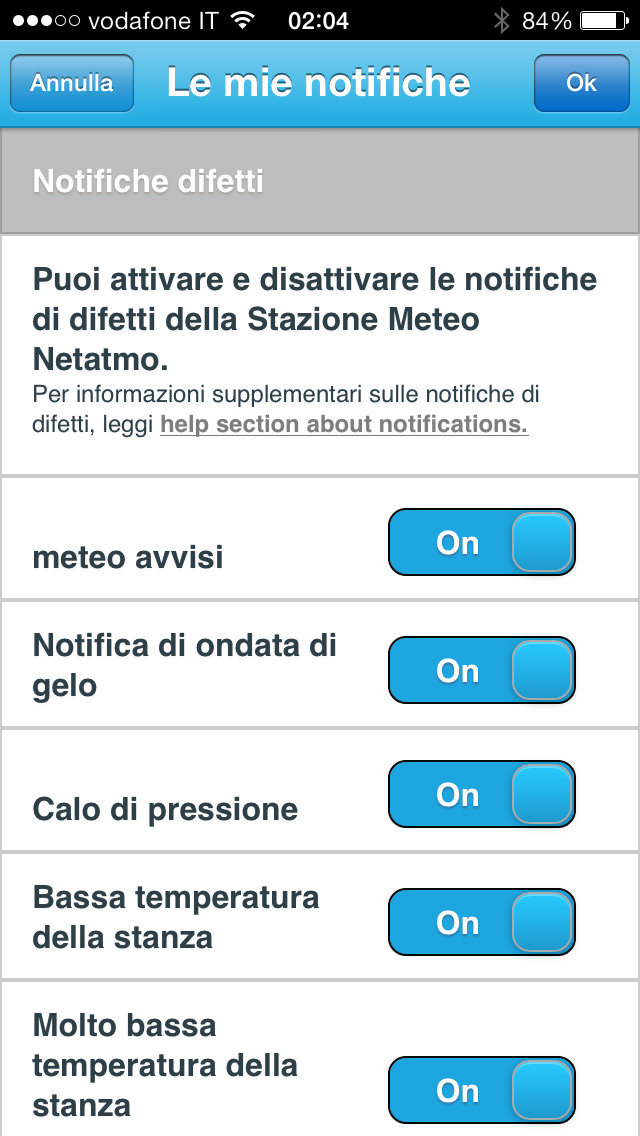The image size is (640, 1136).
Task: Disable the meteo avvisi switch
Action: tap(481, 542)
